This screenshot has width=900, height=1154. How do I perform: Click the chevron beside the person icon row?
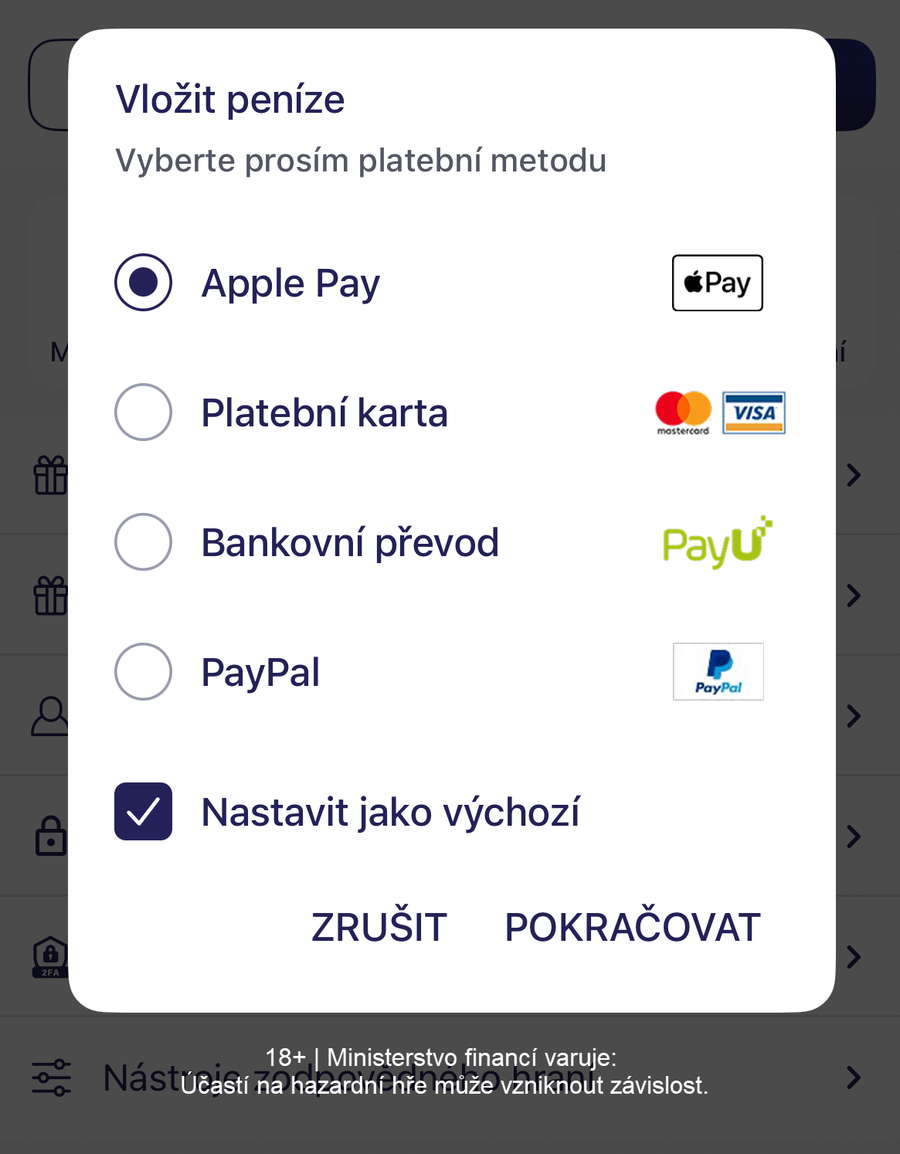pos(851,715)
